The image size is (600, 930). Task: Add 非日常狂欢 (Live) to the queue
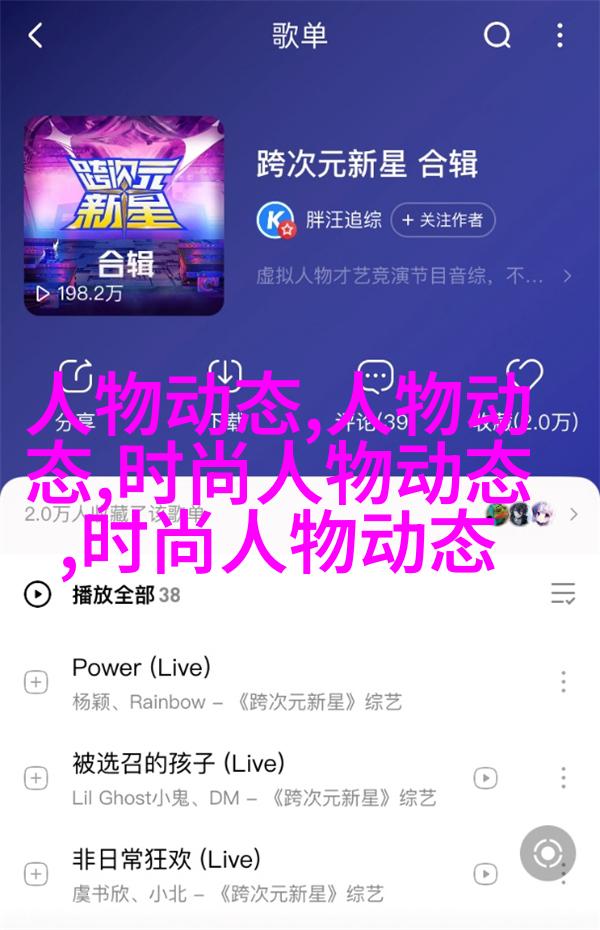tap(36, 873)
